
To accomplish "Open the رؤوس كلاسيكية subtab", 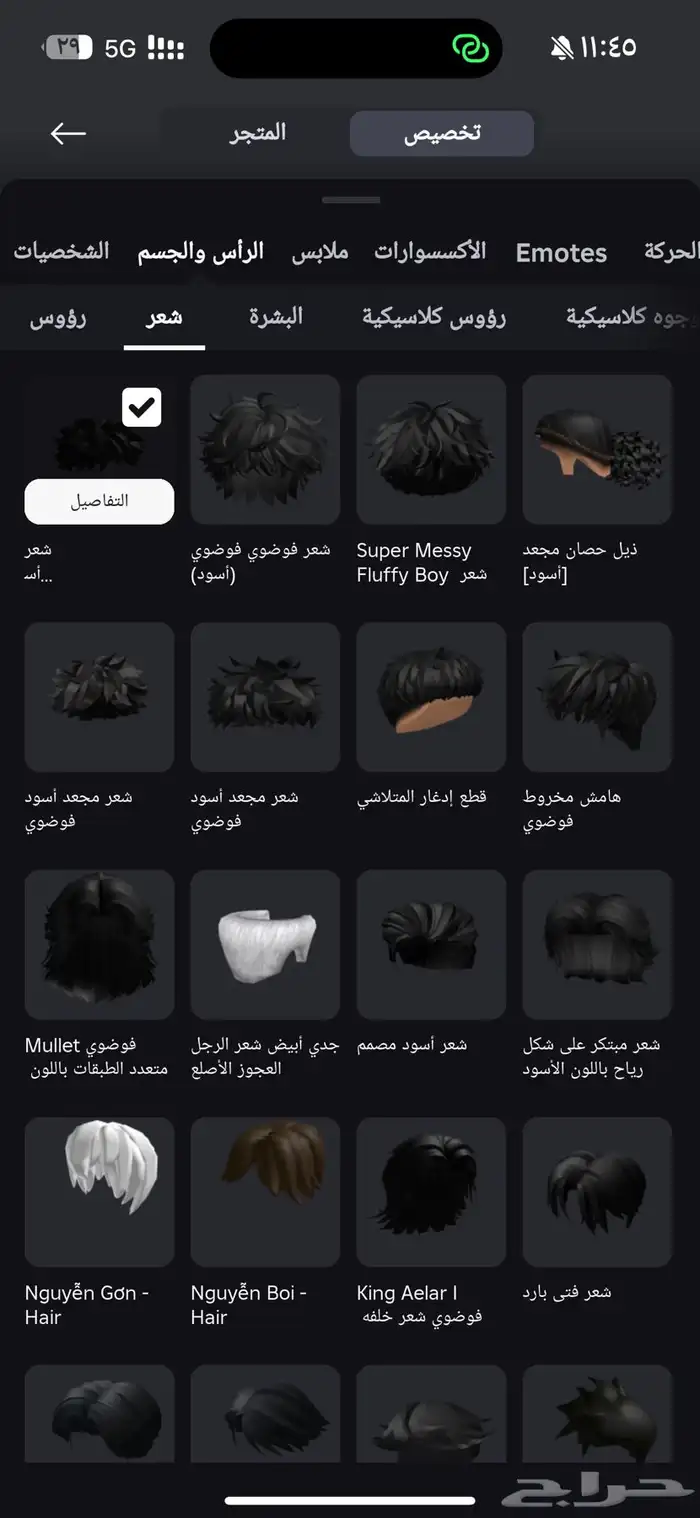I will [433, 318].
